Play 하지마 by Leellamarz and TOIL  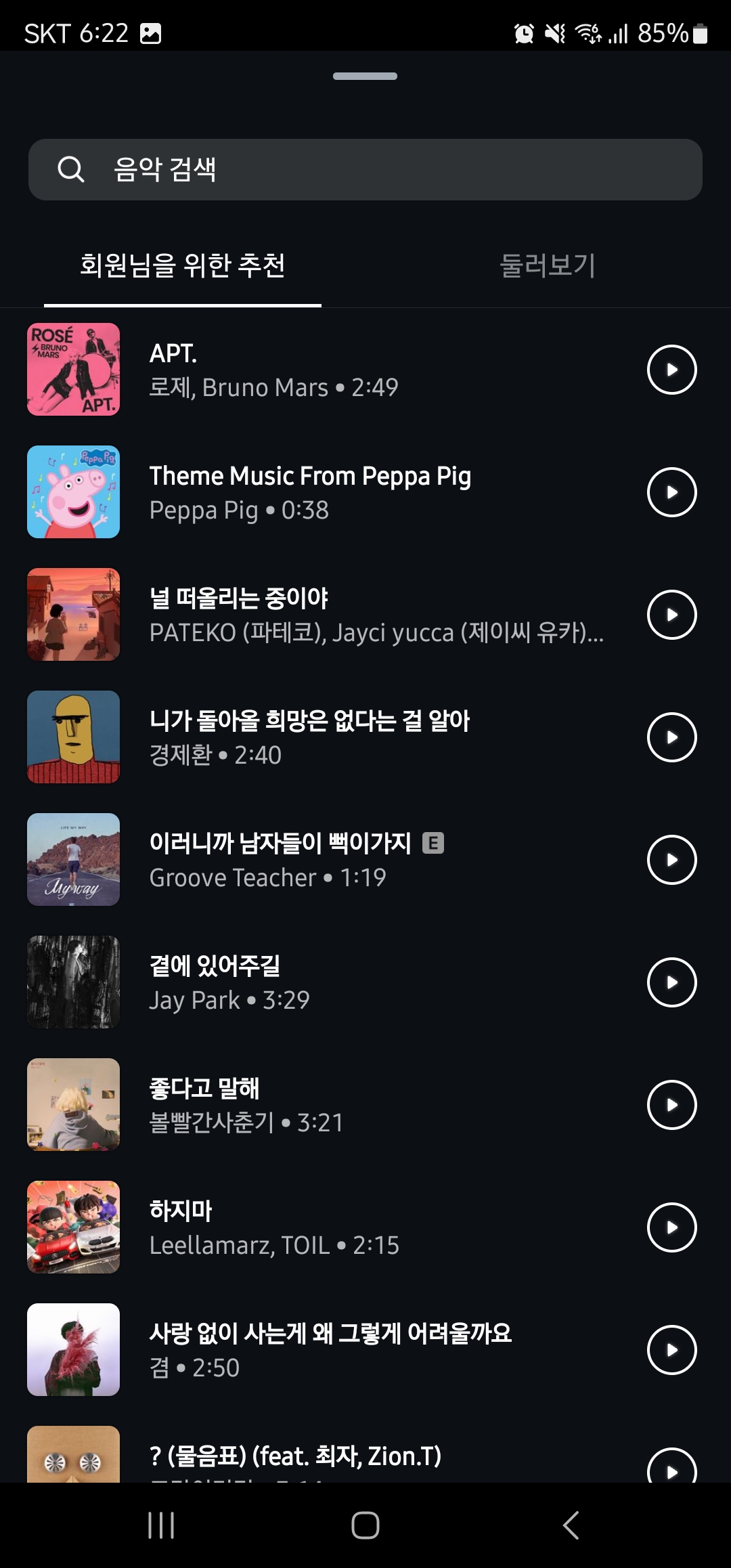point(672,1226)
